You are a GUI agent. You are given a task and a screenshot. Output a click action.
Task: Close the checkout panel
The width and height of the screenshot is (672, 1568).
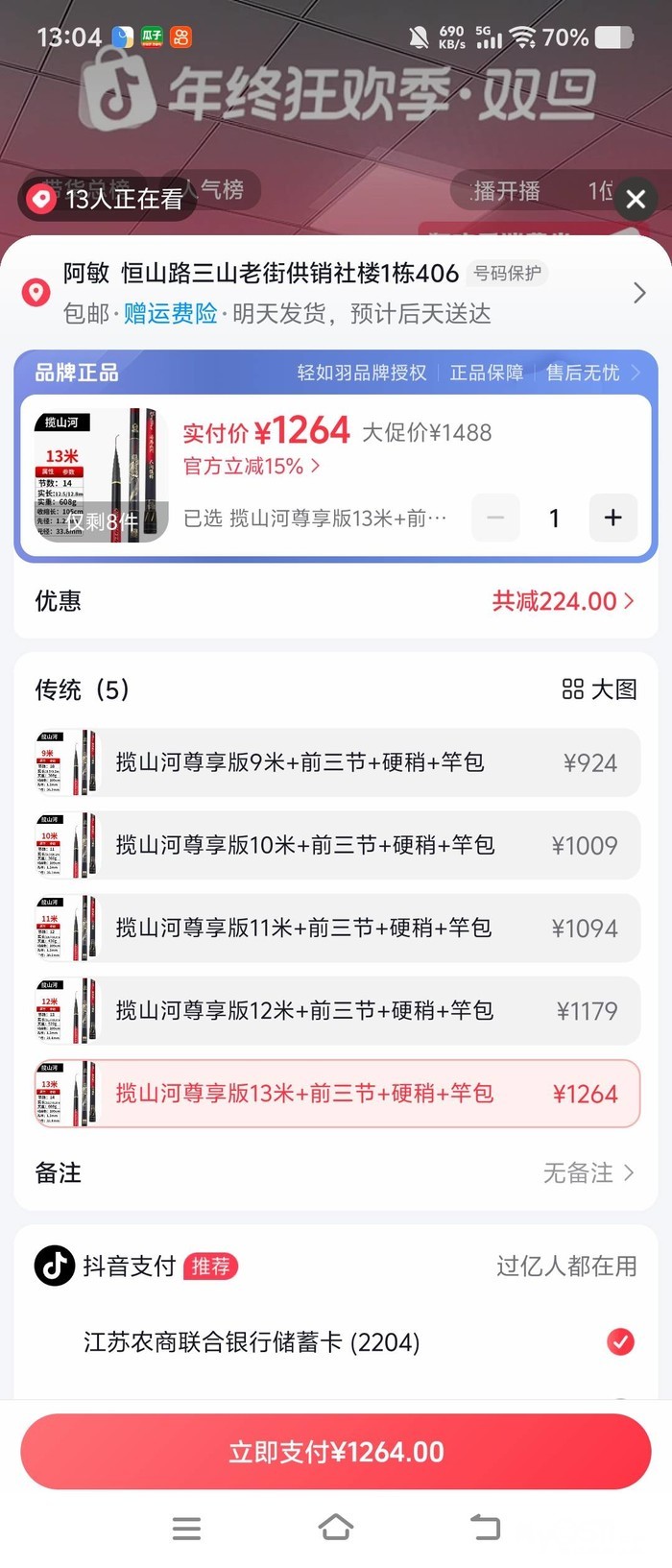pos(636,200)
